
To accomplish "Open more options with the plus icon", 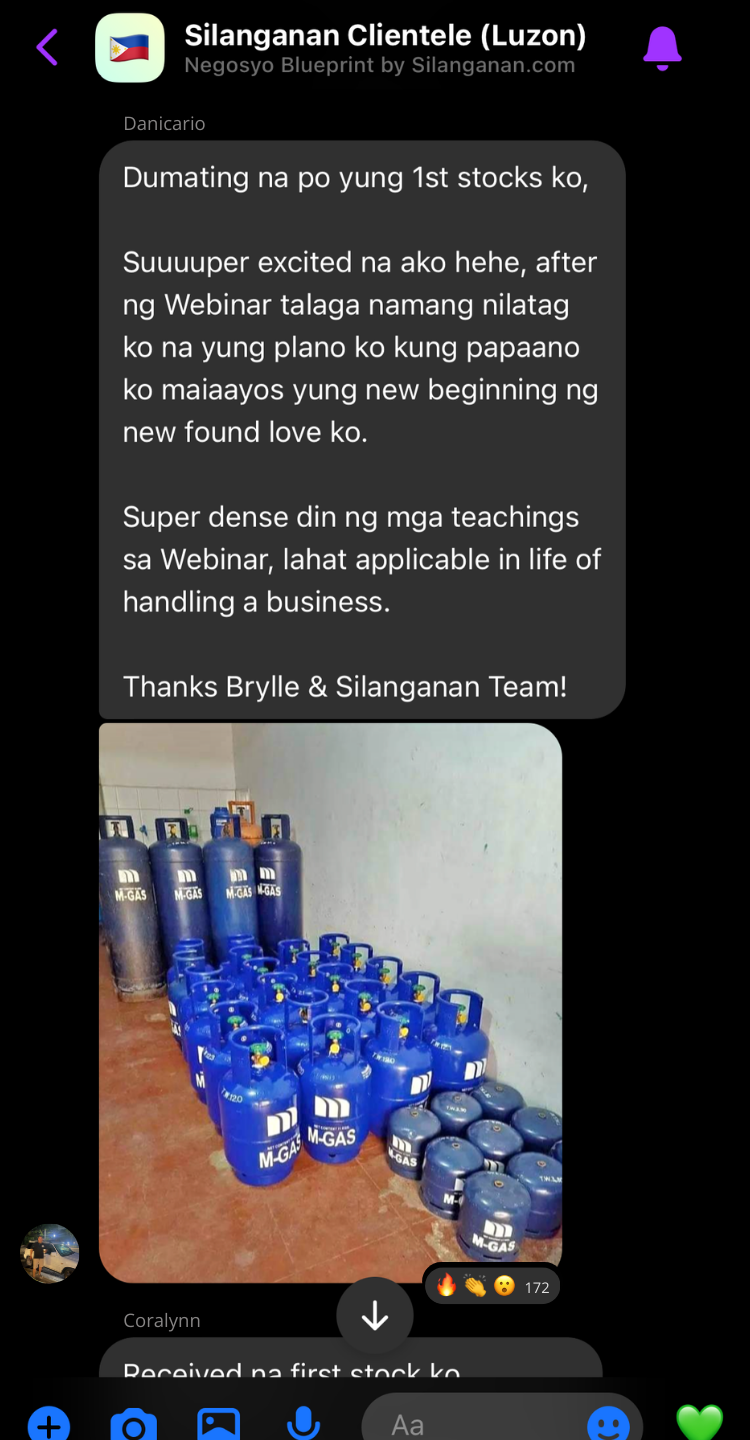I will [x=48, y=1422].
